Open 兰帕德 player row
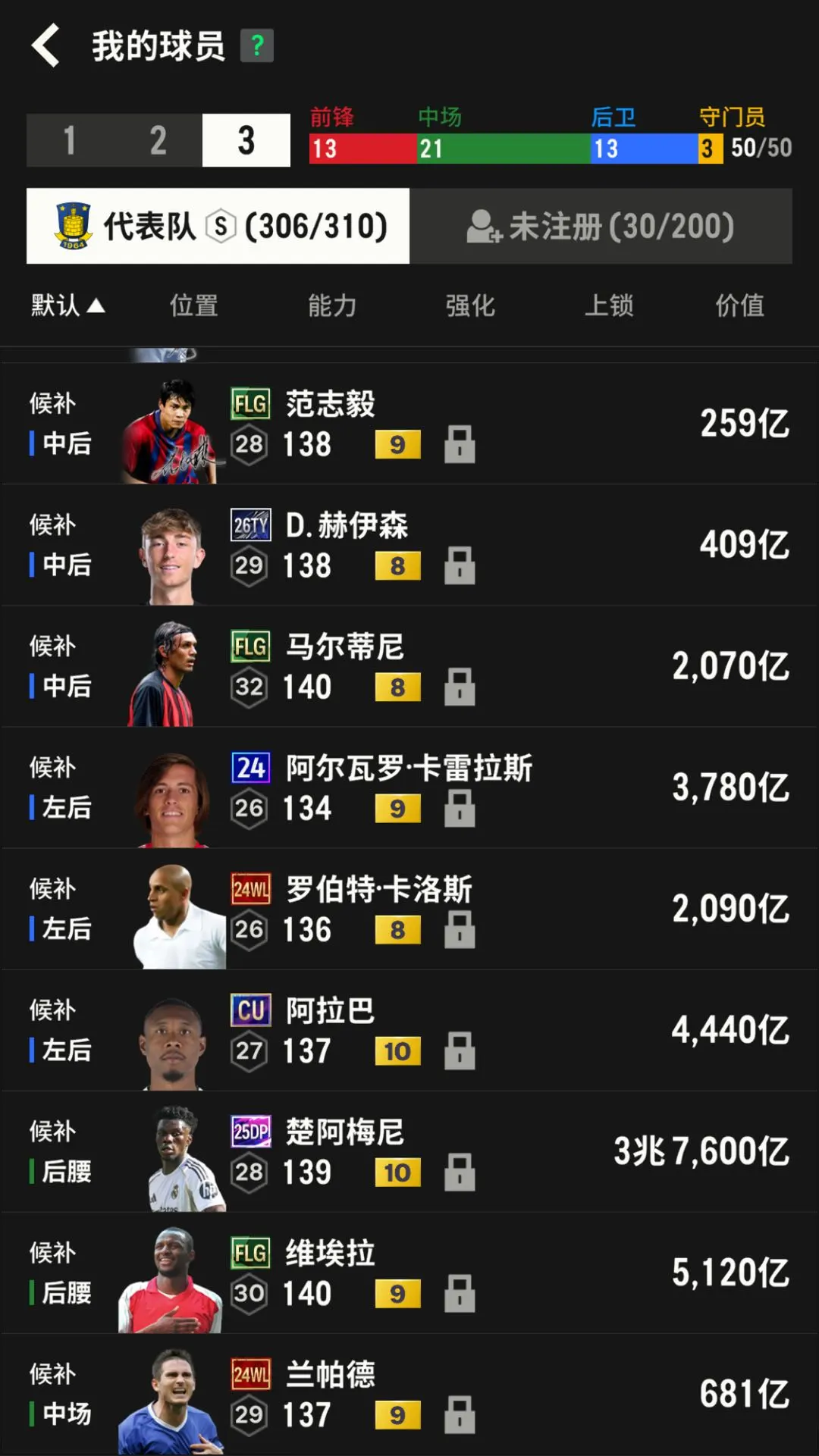The width and height of the screenshot is (819, 1456). [409, 1394]
